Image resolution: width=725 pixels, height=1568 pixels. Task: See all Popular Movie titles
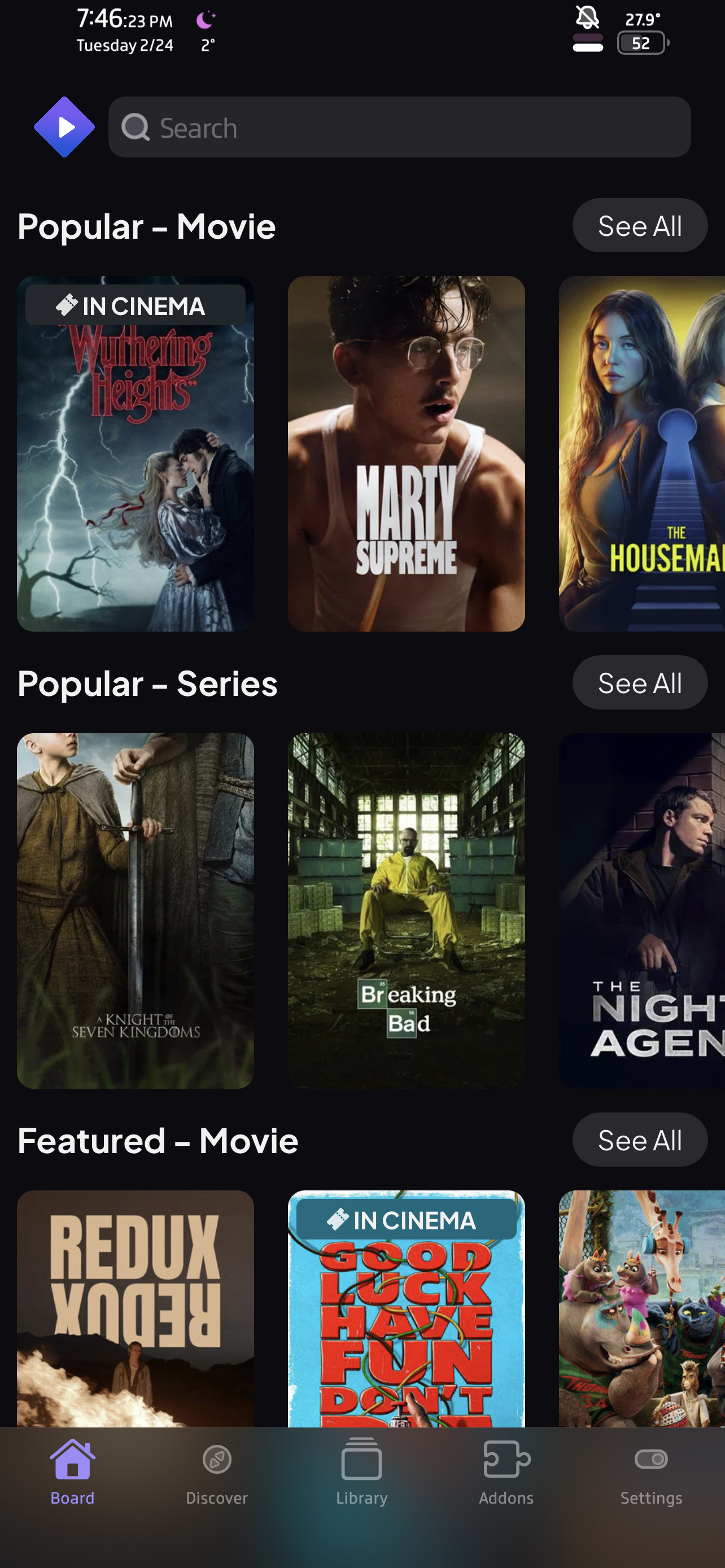coord(639,226)
